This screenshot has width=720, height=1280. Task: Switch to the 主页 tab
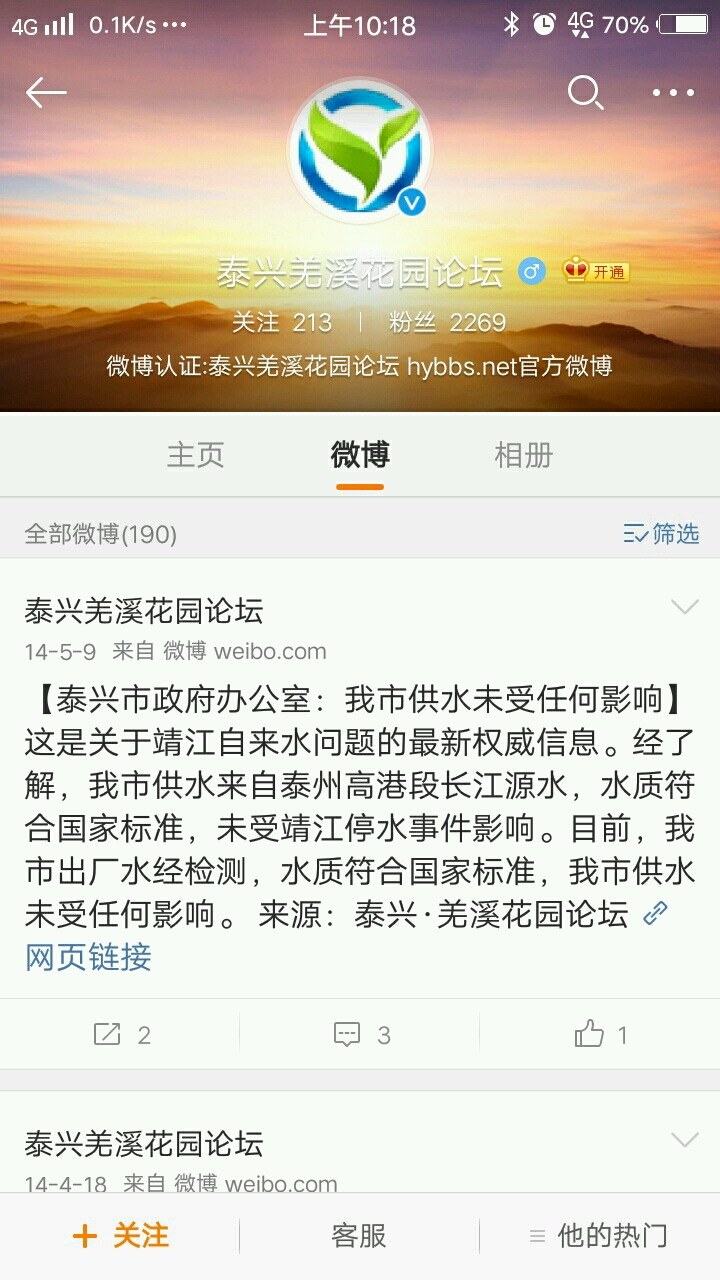coord(195,455)
